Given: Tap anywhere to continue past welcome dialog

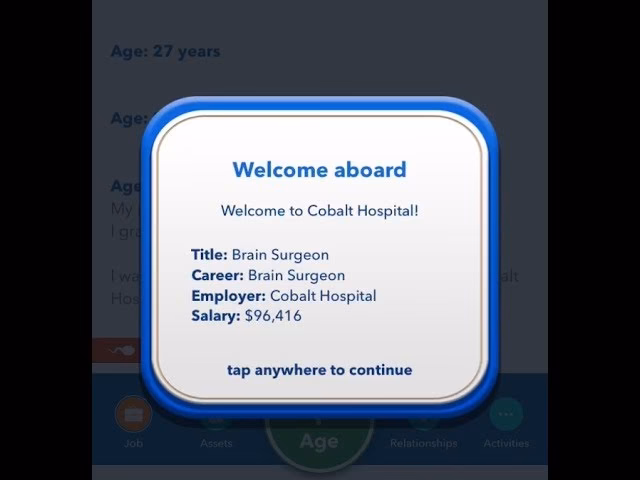Looking at the screenshot, I should pos(319,369).
